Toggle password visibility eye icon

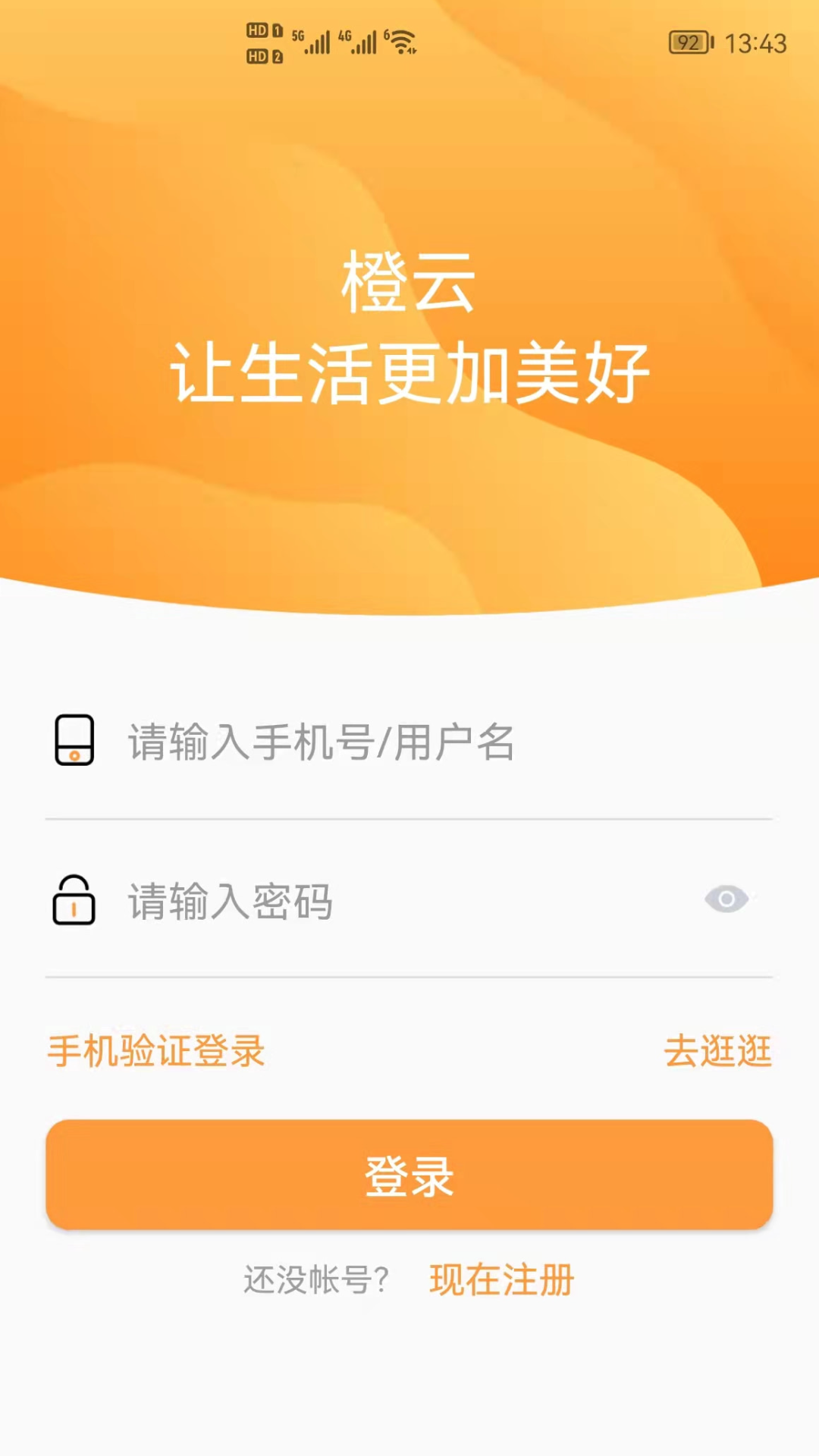tap(726, 899)
